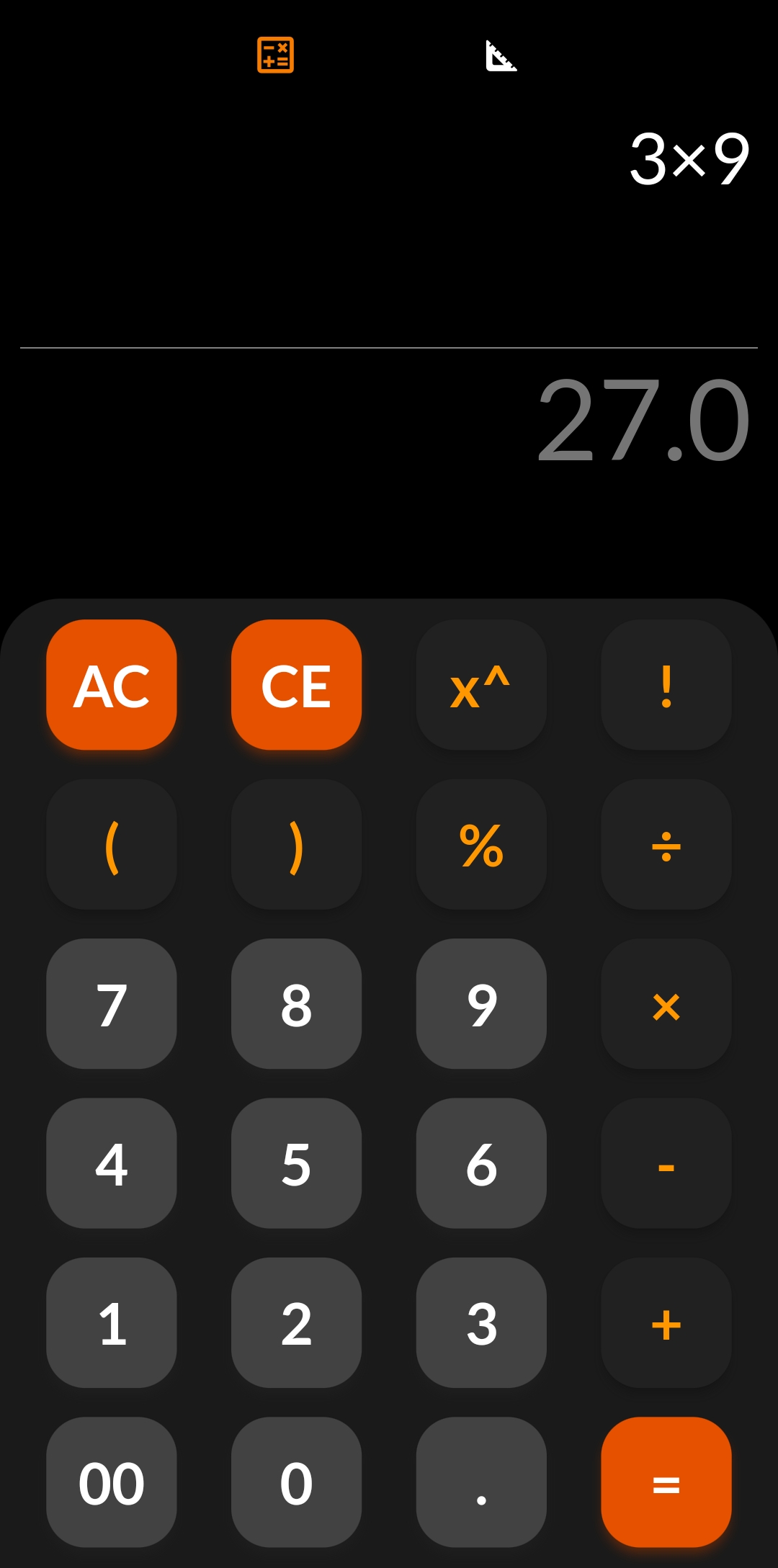
Task: Delete last entry using CE
Action: [296, 686]
